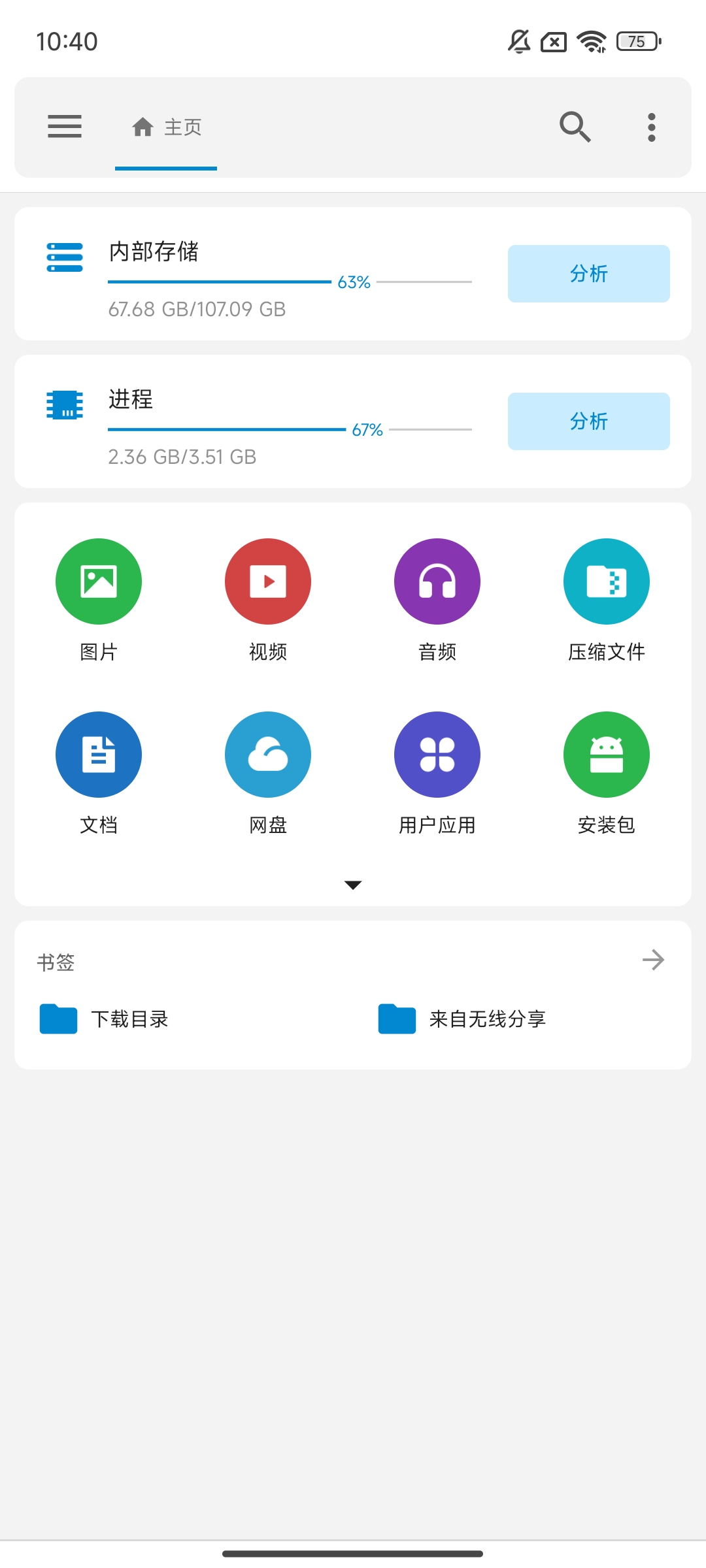Open the 安装包 category
Screen dimensions: 706x1568
click(x=607, y=755)
